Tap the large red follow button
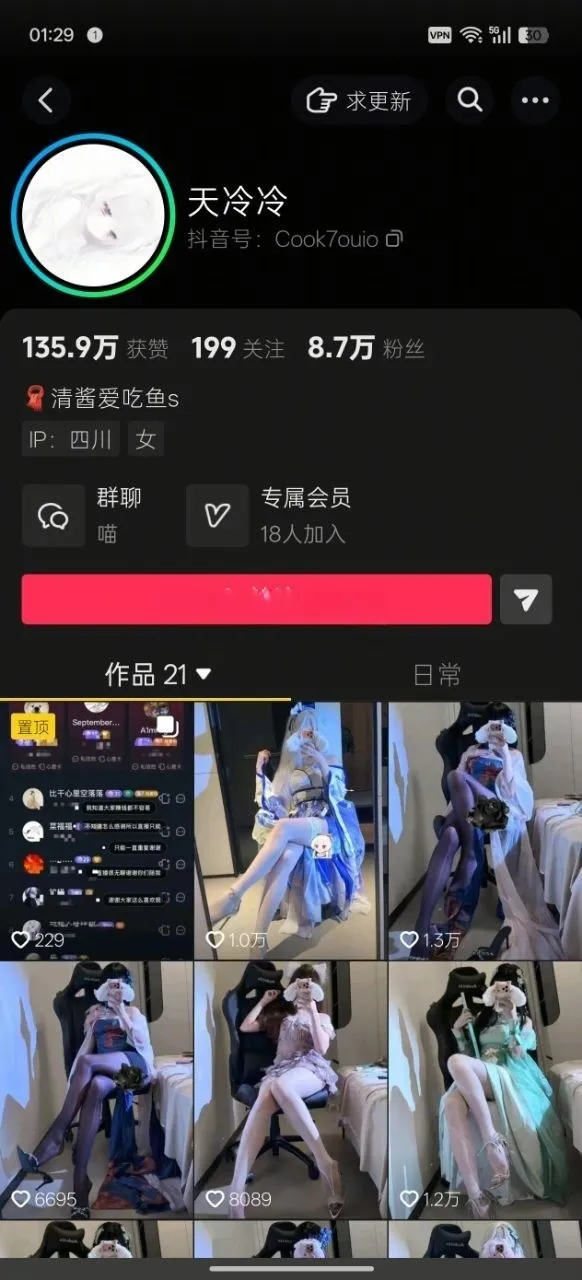The width and height of the screenshot is (582, 1280). pyautogui.click(x=257, y=599)
